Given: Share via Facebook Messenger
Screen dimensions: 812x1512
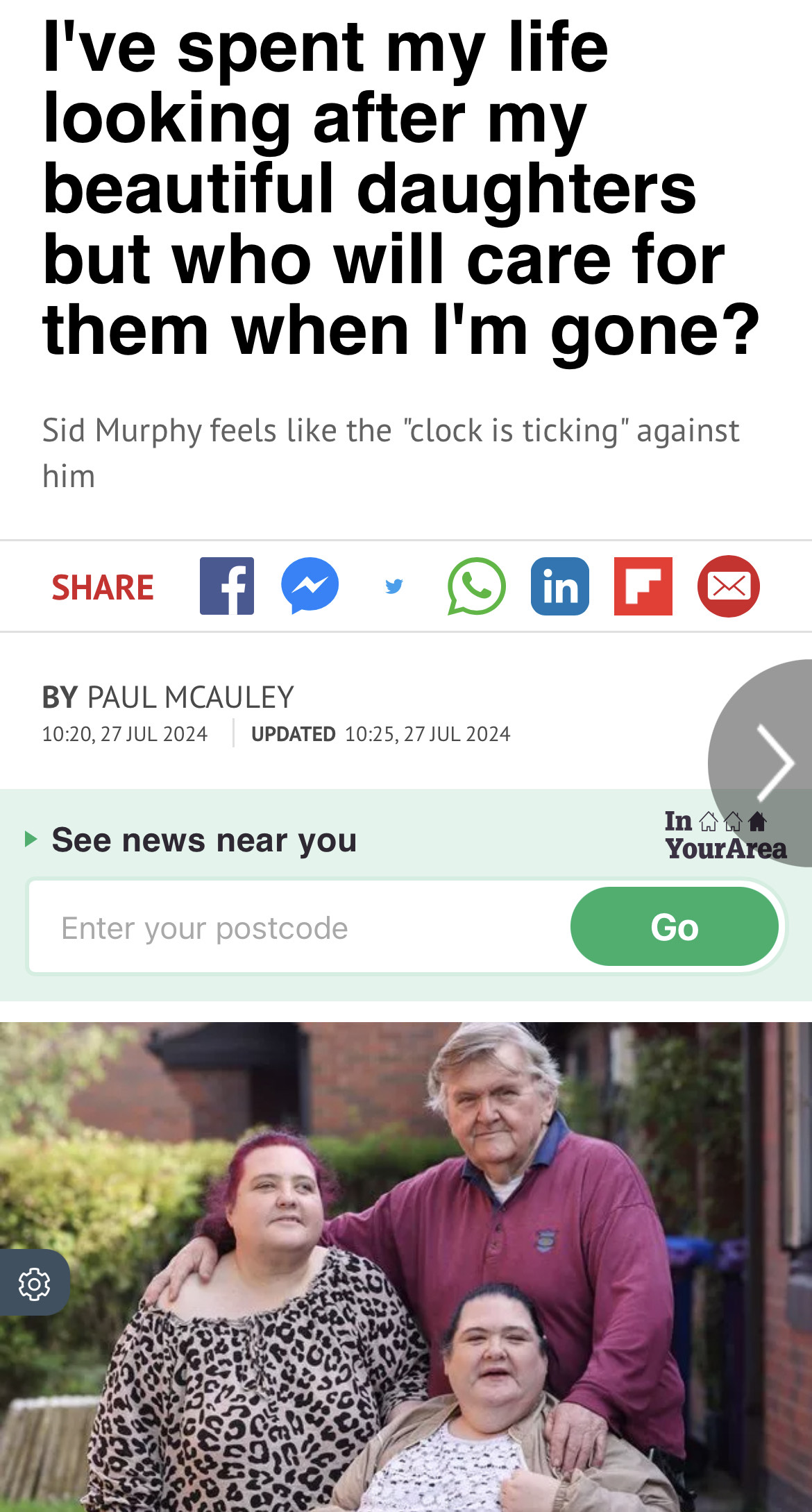Looking at the screenshot, I should pyautogui.click(x=310, y=586).
